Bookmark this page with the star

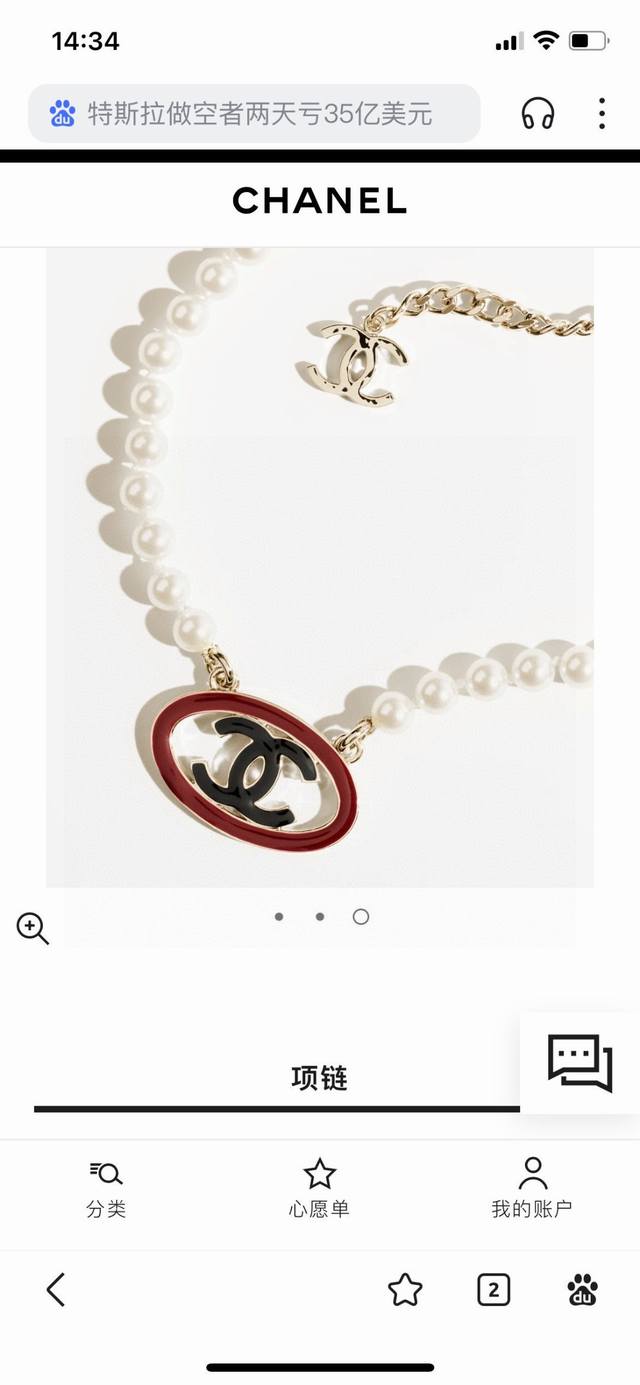pyautogui.click(x=405, y=1290)
